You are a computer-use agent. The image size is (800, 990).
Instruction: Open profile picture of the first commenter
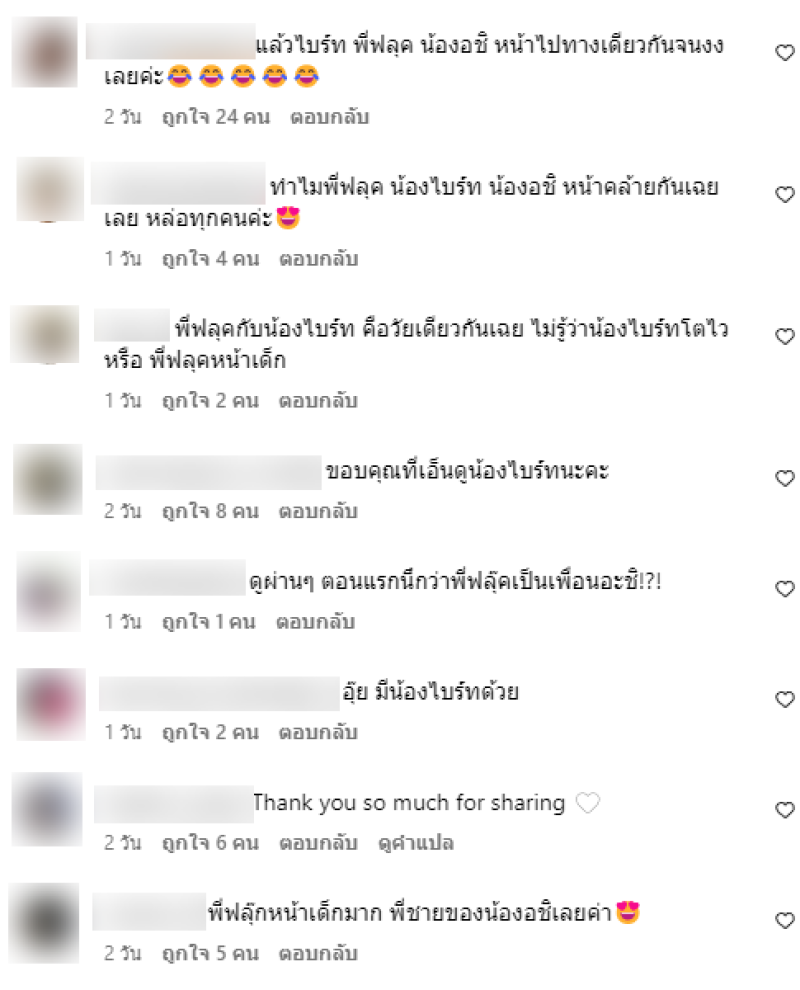coord(44,52)
